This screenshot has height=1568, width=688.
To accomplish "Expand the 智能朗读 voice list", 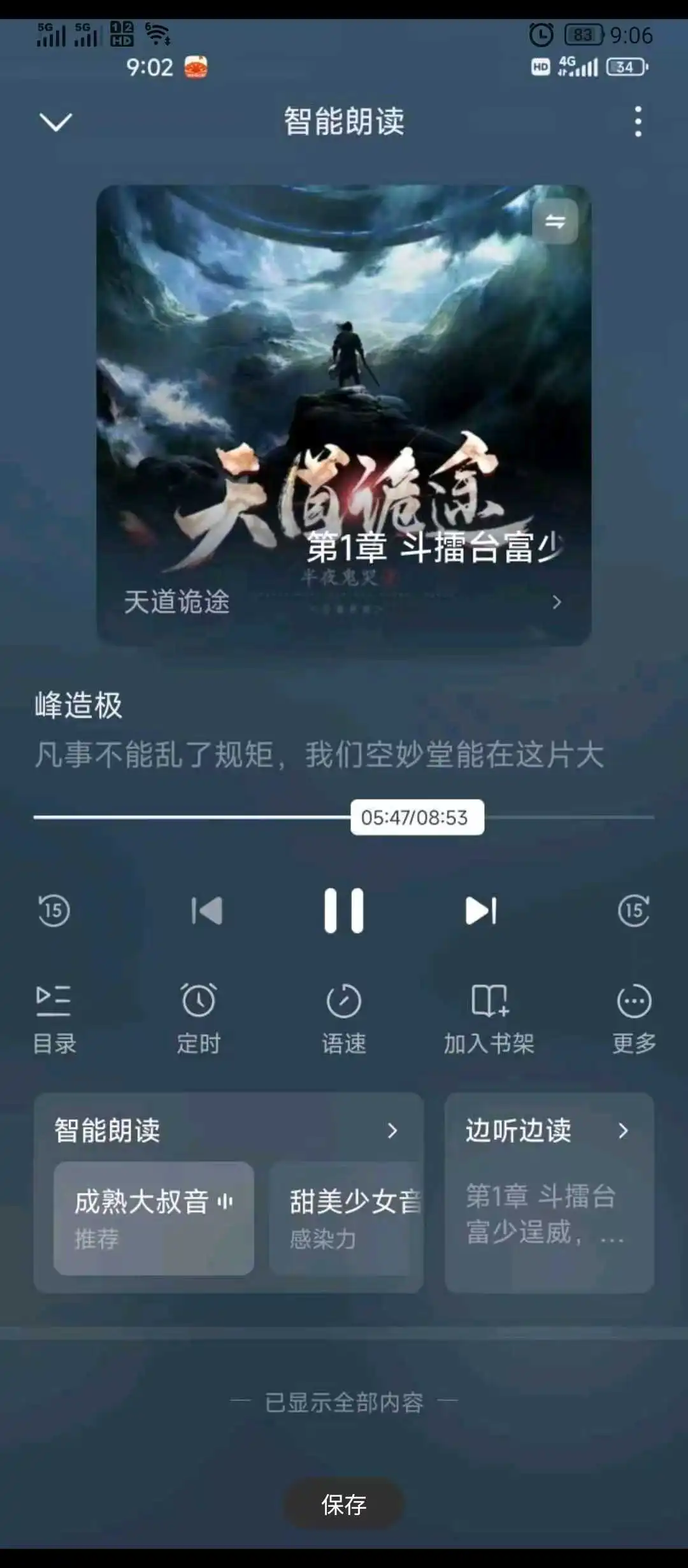I will pyautogui.click(x=392, y=1131).
